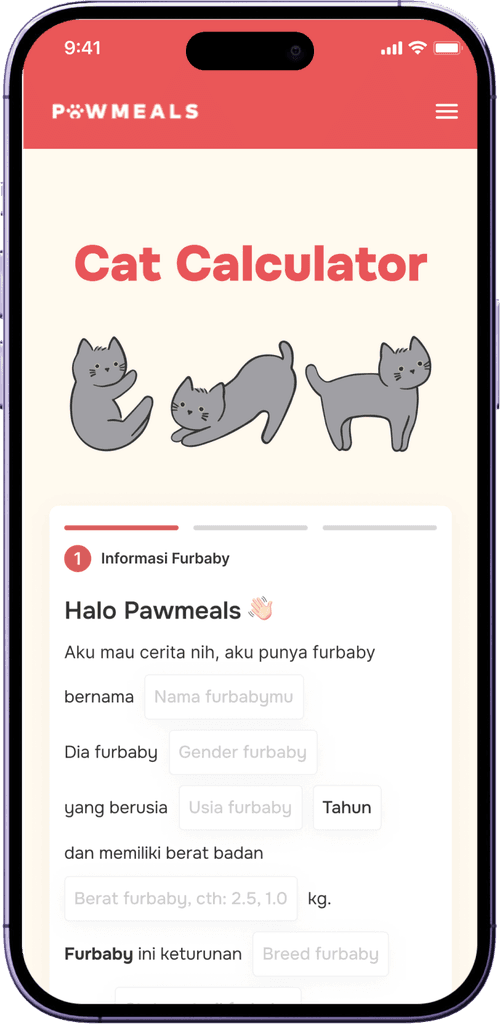The width and height of the screenshot is (500, 1024).
Task: Change the Tahun age unit
Action: (347, 808)
